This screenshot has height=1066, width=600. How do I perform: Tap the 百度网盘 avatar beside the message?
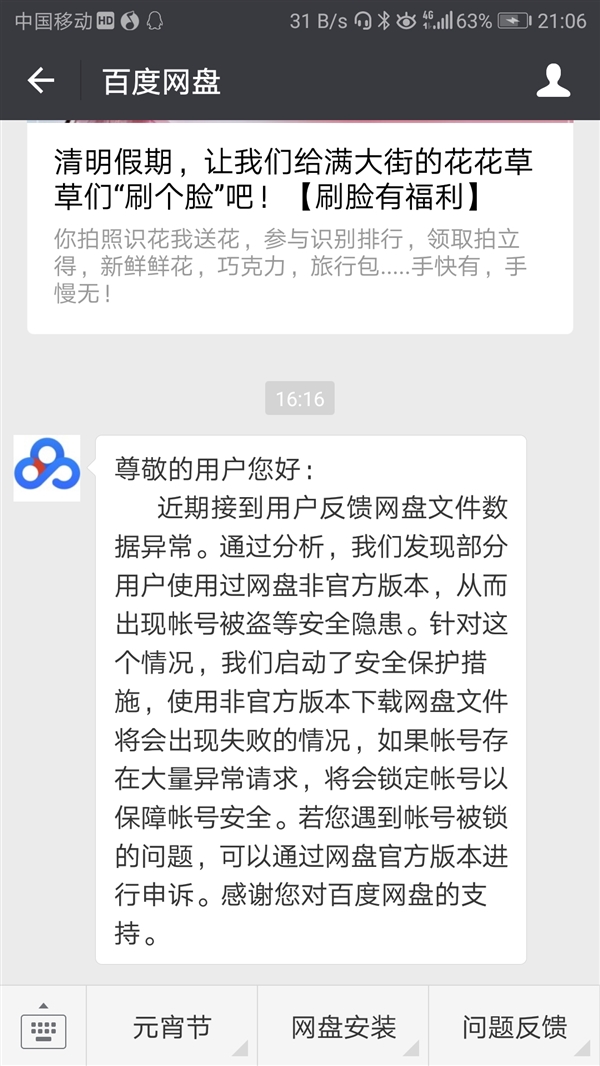click(47, 468)
